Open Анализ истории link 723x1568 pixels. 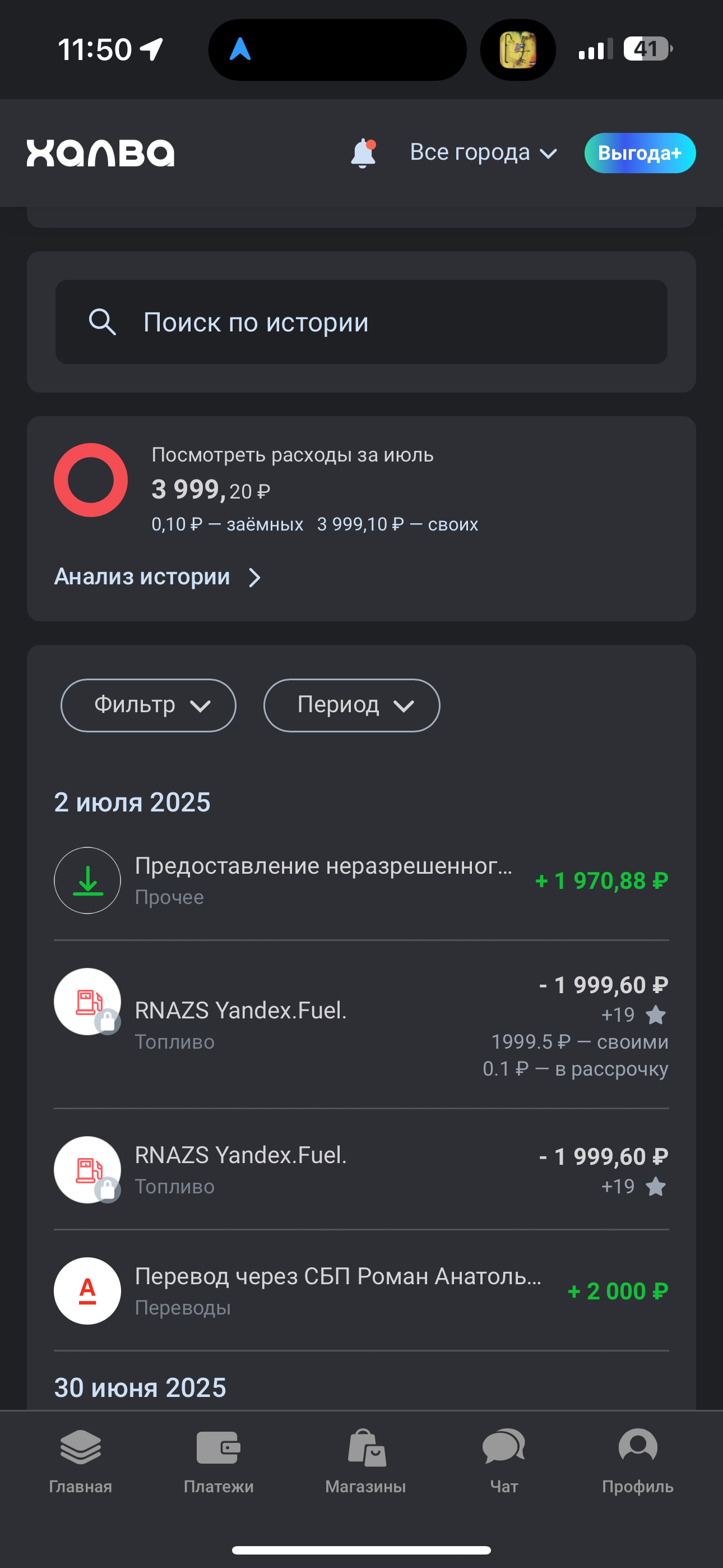tap(157, 577)
